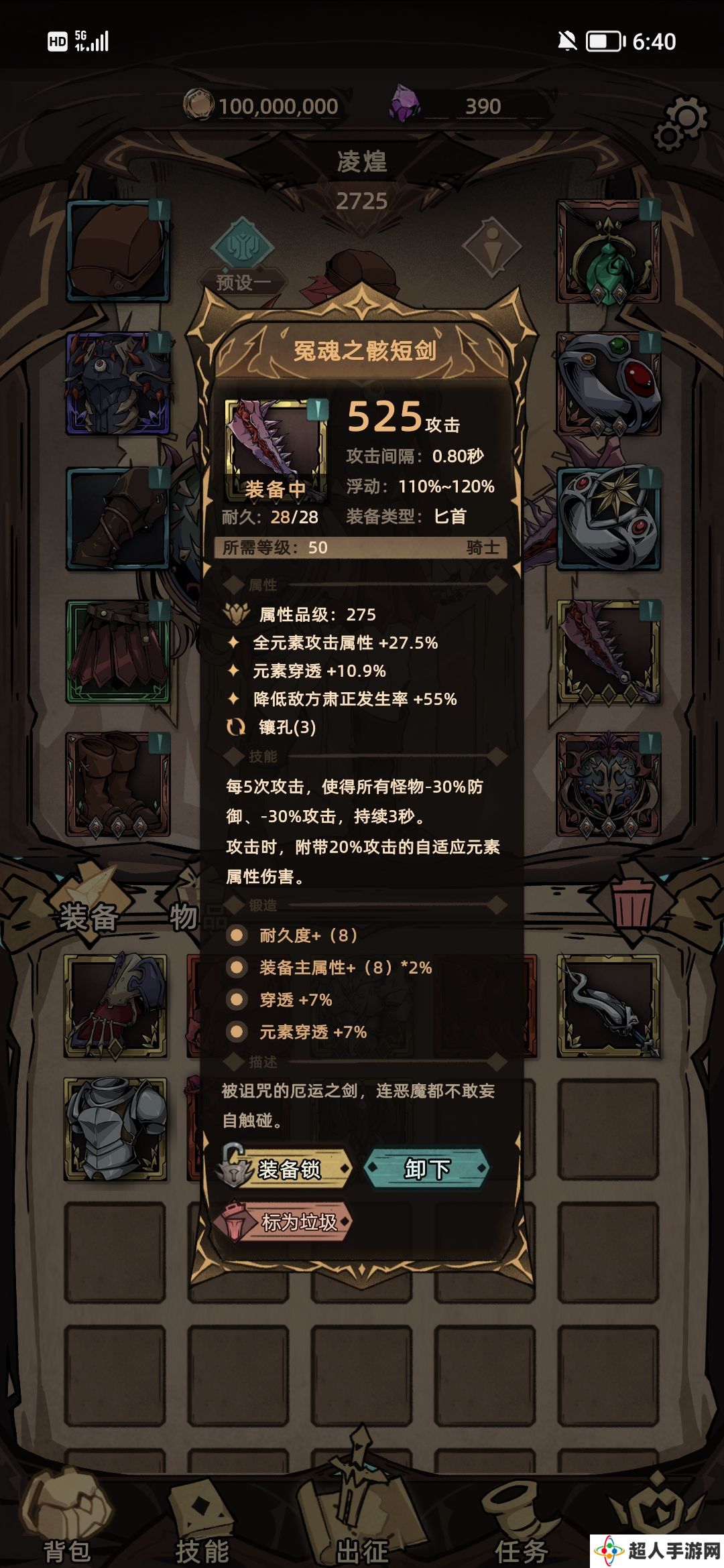The height and width of the screenshot is (1568, 724).
Task: Select the 装备 inventory tab
Action: (x=88, y=915)
